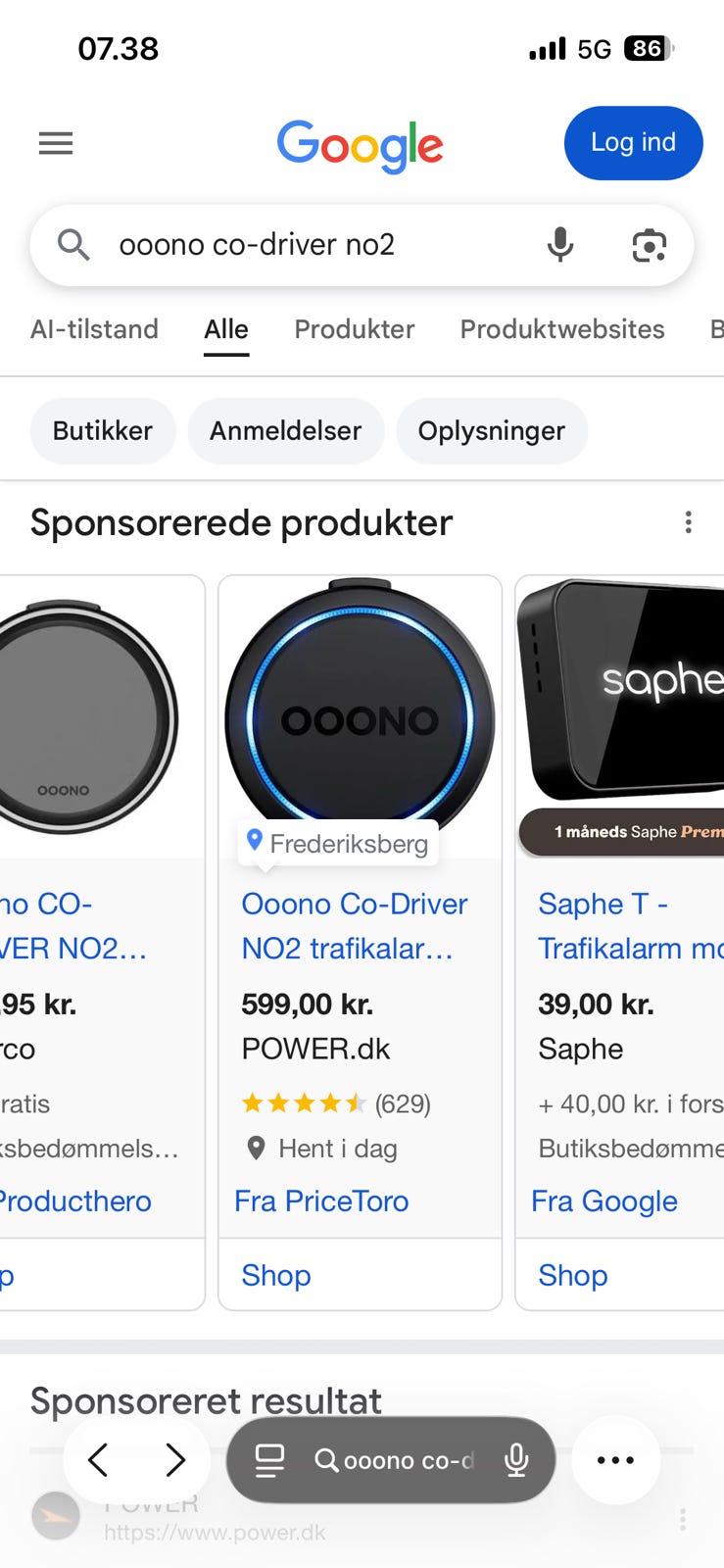Switch to the AI-tilstand tab
Viewport: 724px width, 1568px height.
[x=94, y=329]
